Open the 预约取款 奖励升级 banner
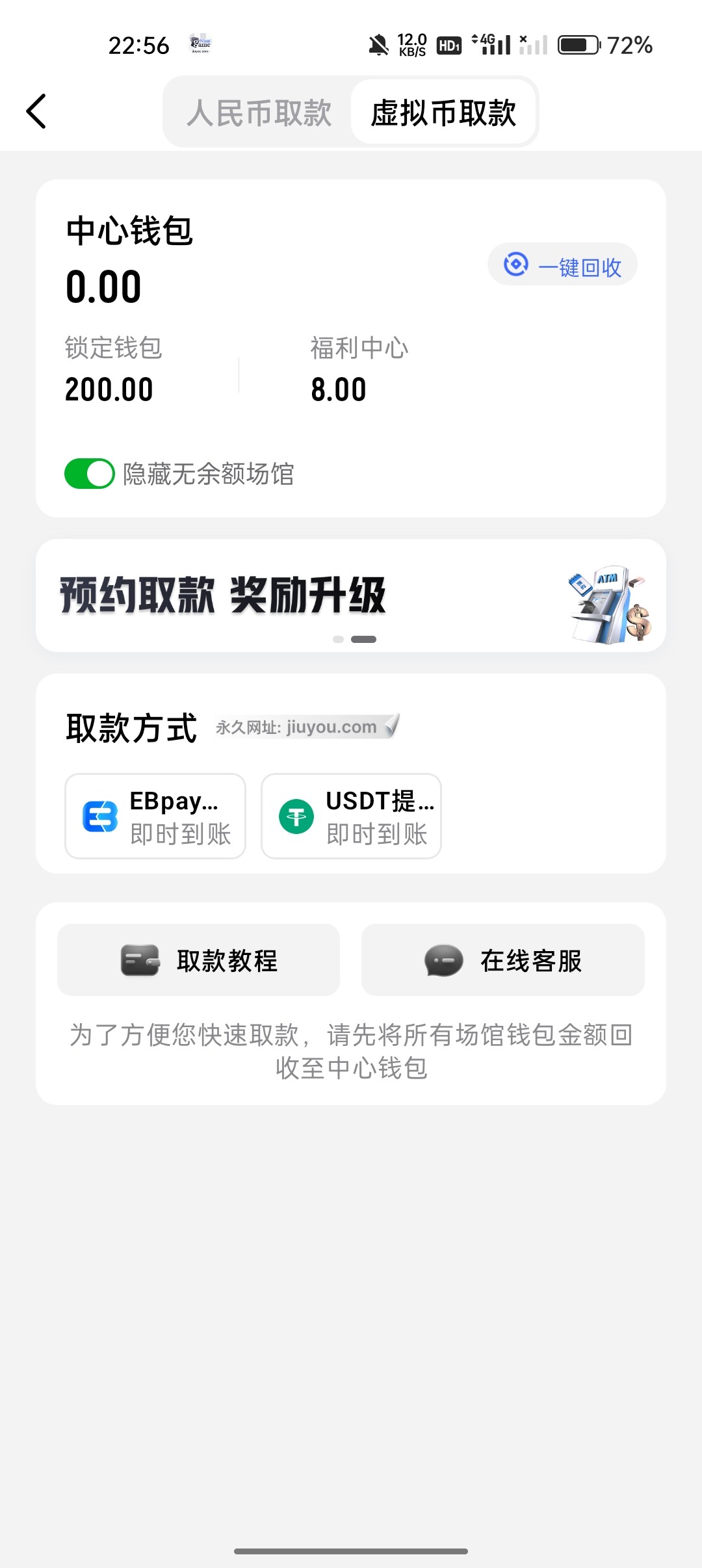The height and width of the screenshot is (1568, 702). point(351,595)
